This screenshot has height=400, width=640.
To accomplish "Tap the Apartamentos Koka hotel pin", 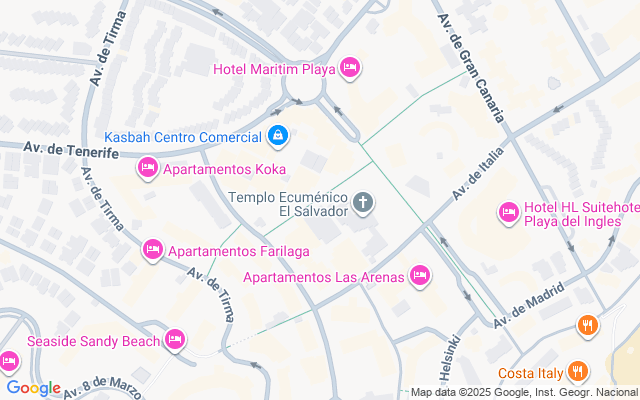I will click(x=148, y=167).
